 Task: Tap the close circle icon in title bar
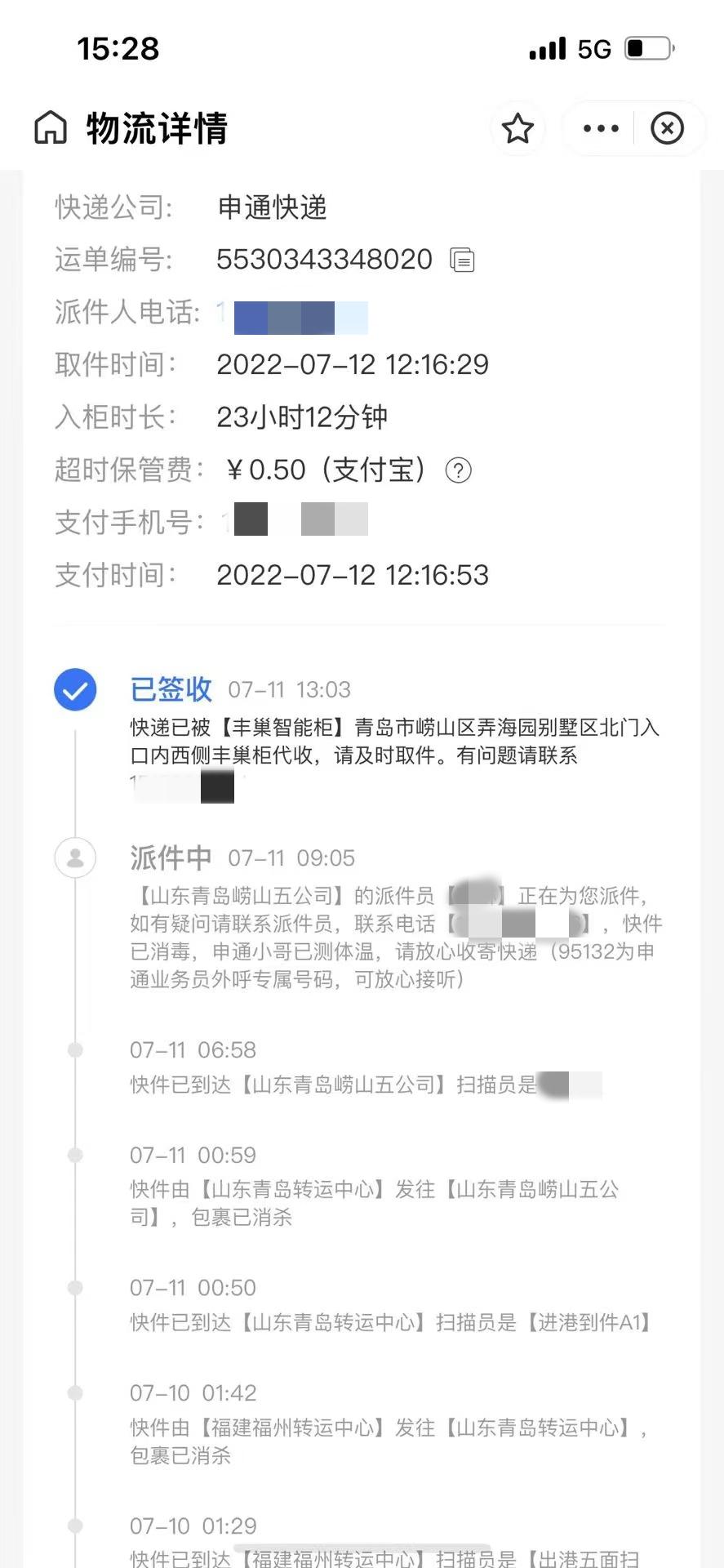click(x=668, y=128)
